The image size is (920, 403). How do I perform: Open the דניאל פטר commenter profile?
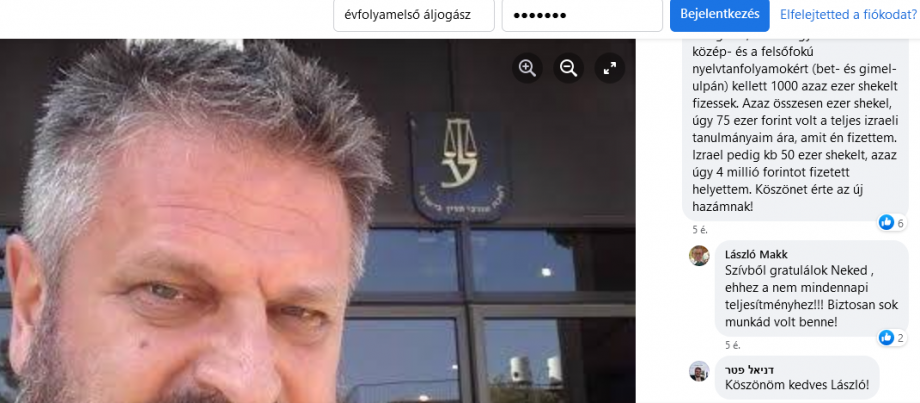748,368
